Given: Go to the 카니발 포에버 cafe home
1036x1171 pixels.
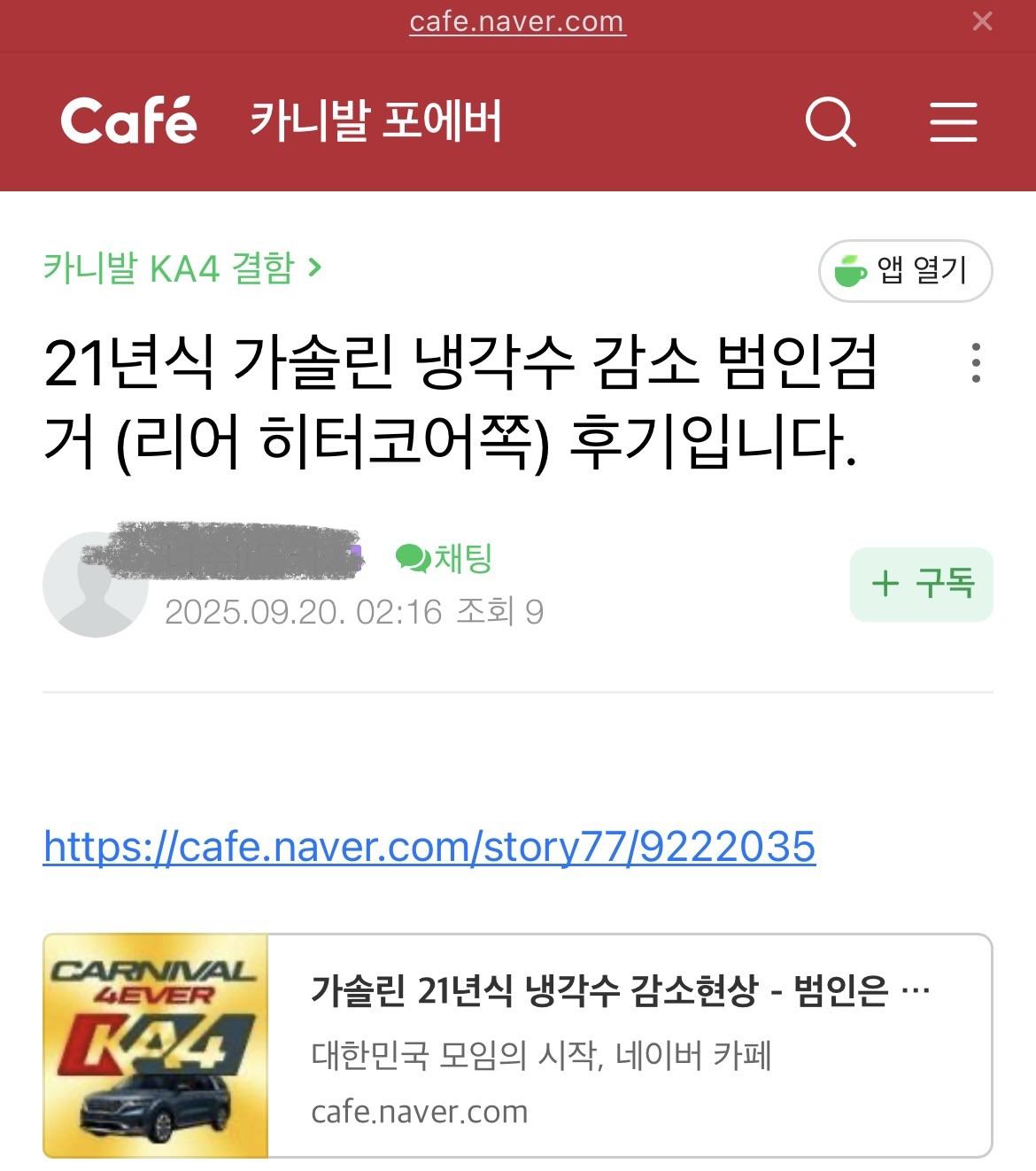Looking at the screenshot, I should 375,121.
